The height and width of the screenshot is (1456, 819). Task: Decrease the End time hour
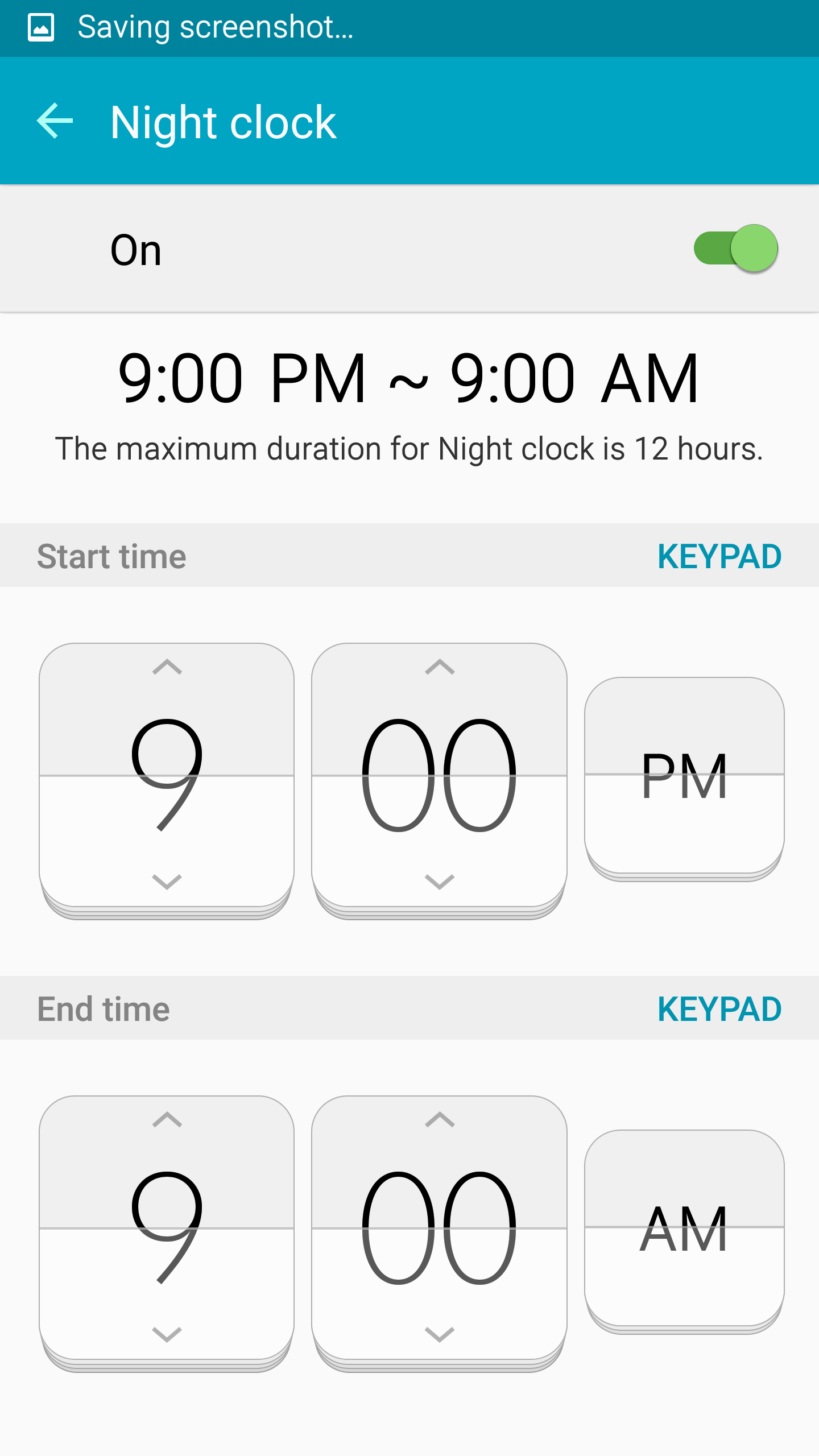167,1334
